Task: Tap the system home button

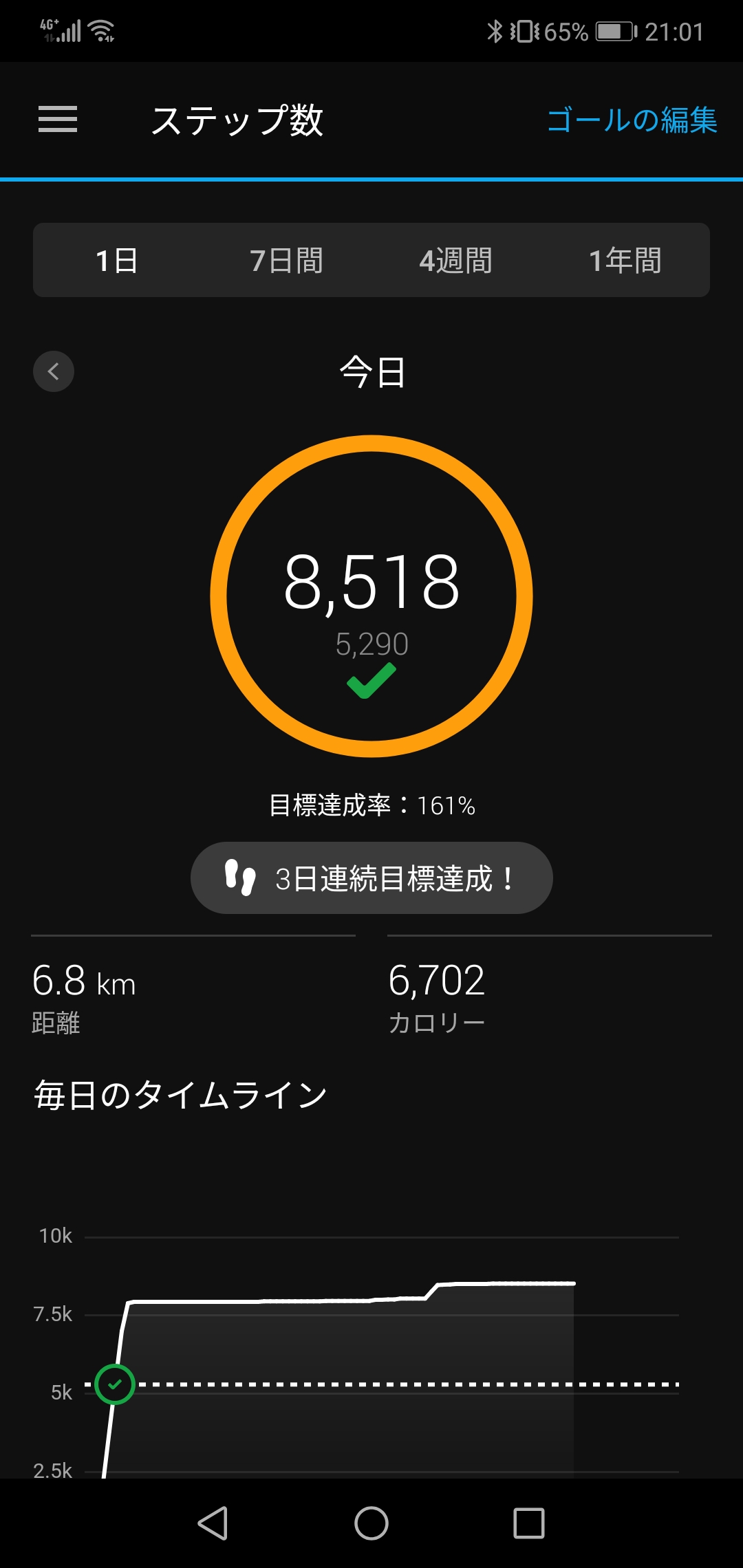Action: click(x=371, y=1523)
